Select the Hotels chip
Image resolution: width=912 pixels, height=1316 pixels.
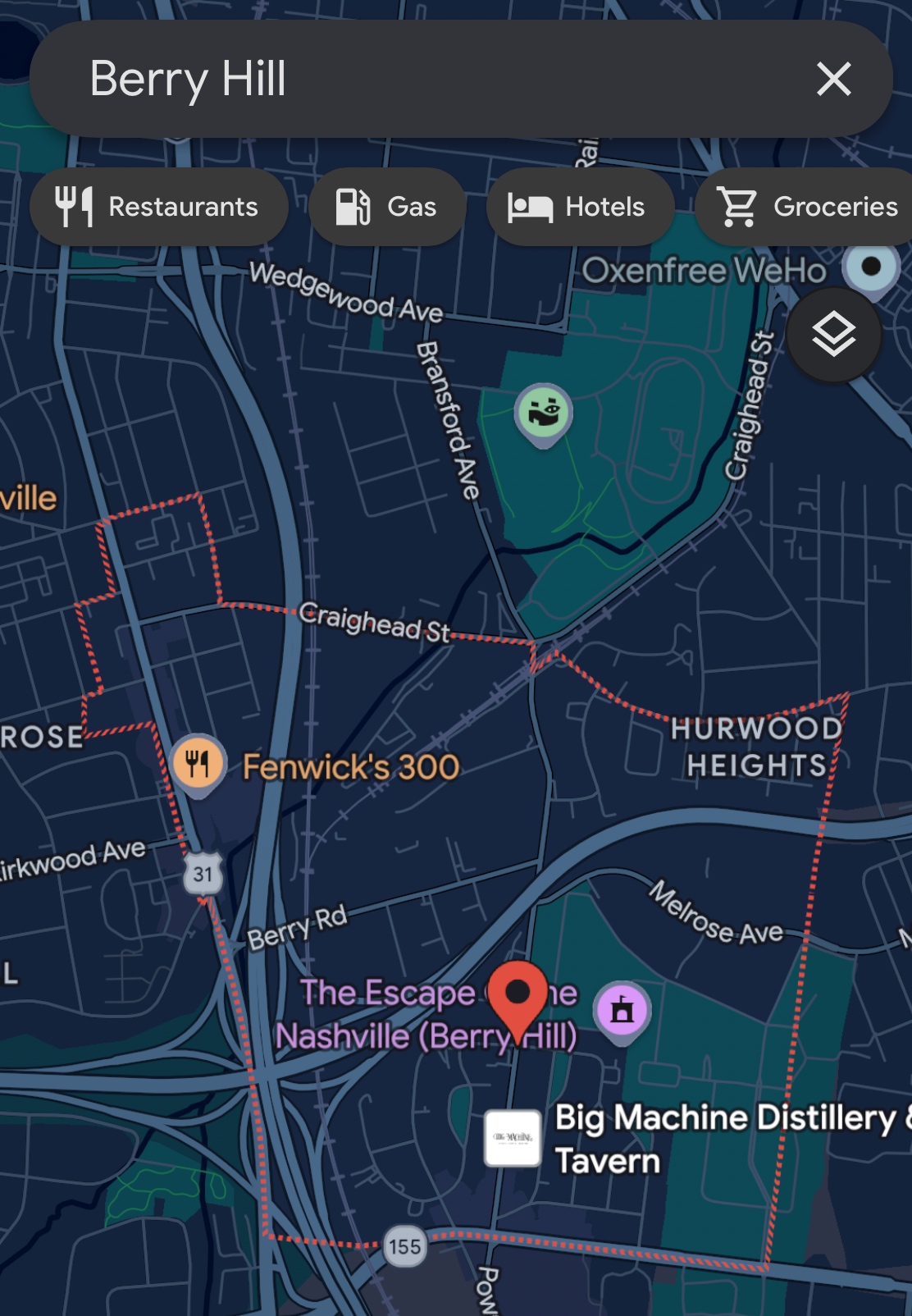coord(579,207)
